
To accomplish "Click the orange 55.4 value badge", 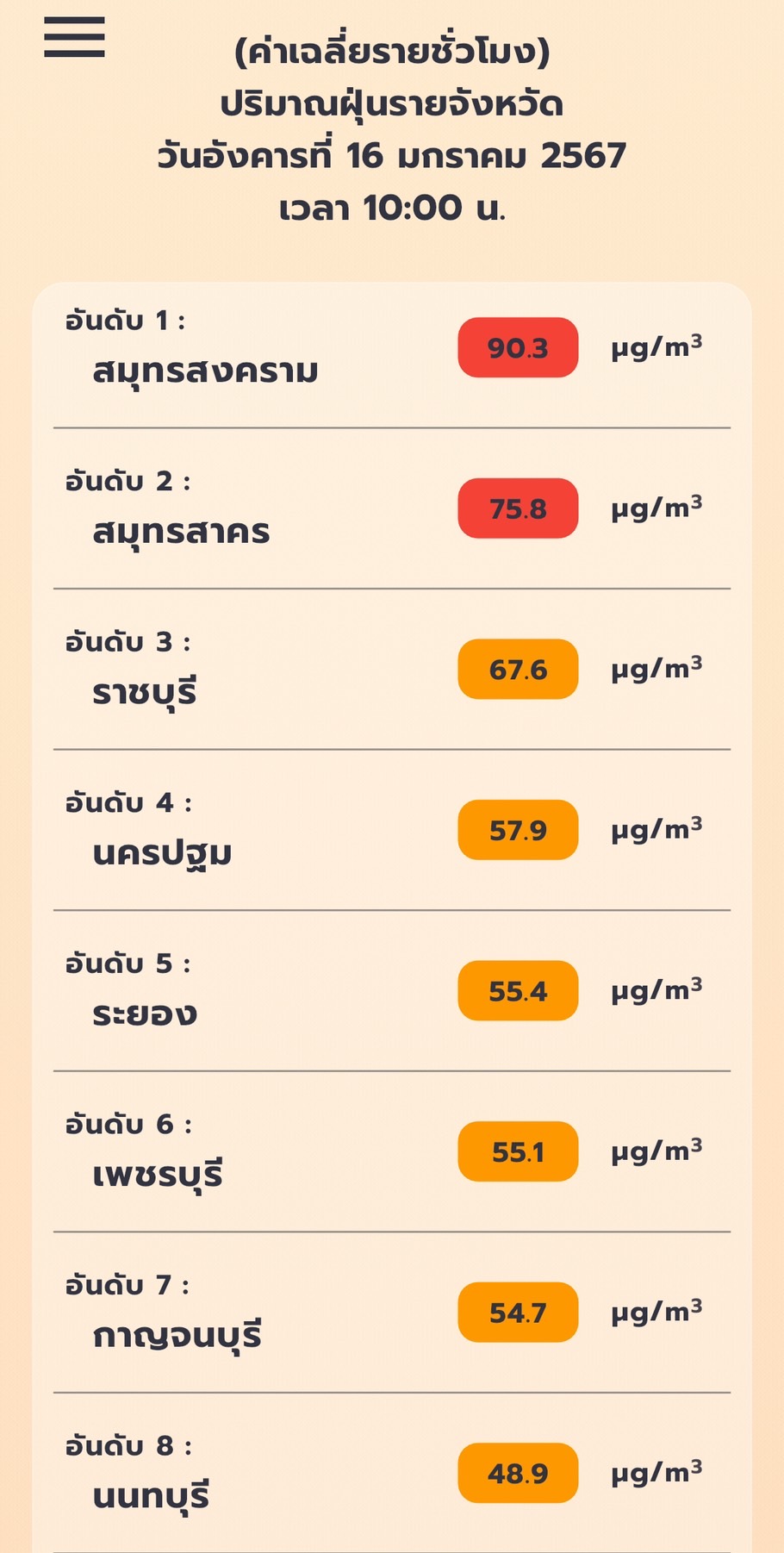I will coord(517,990).
